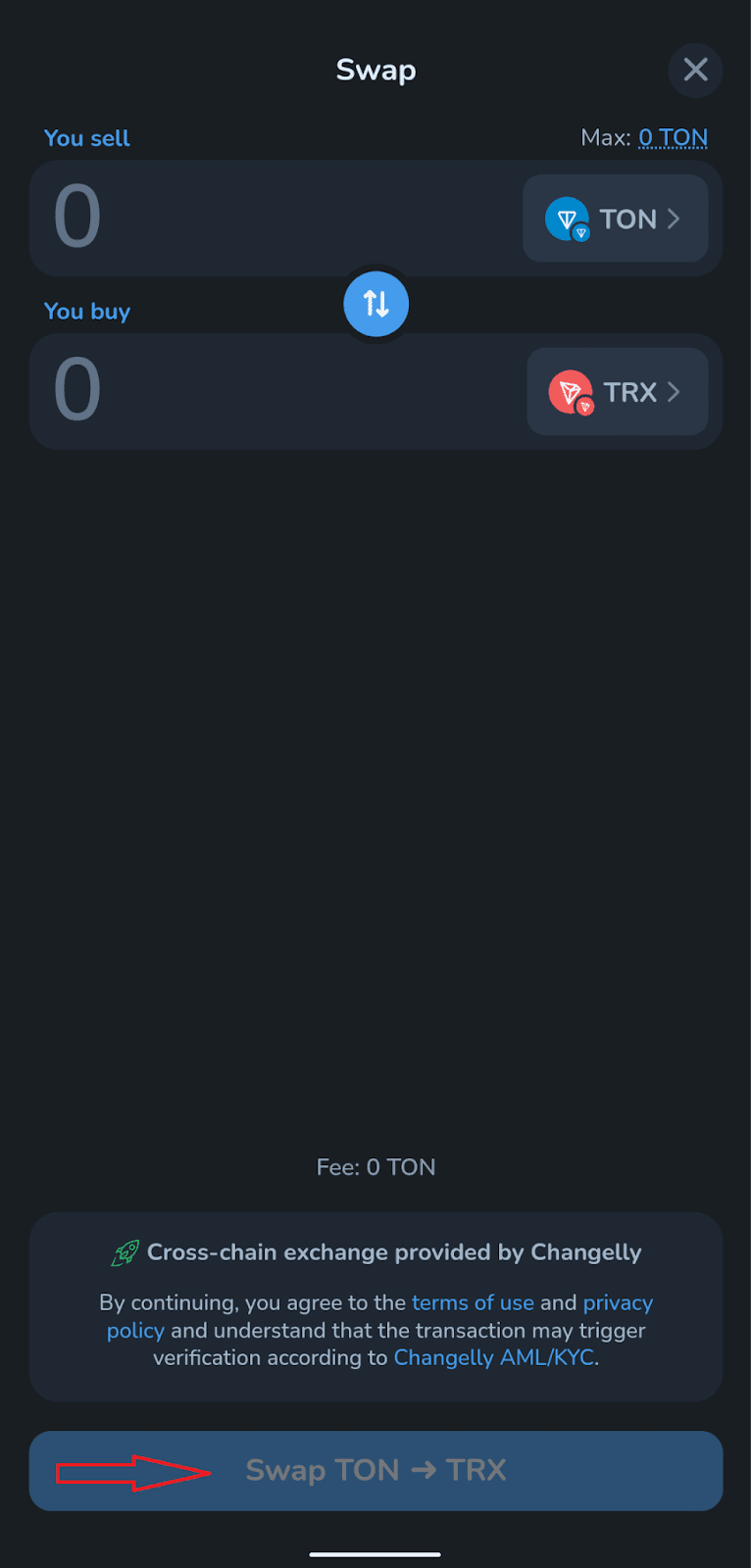View Changelly AML/KYC details

click(494, 1357)
